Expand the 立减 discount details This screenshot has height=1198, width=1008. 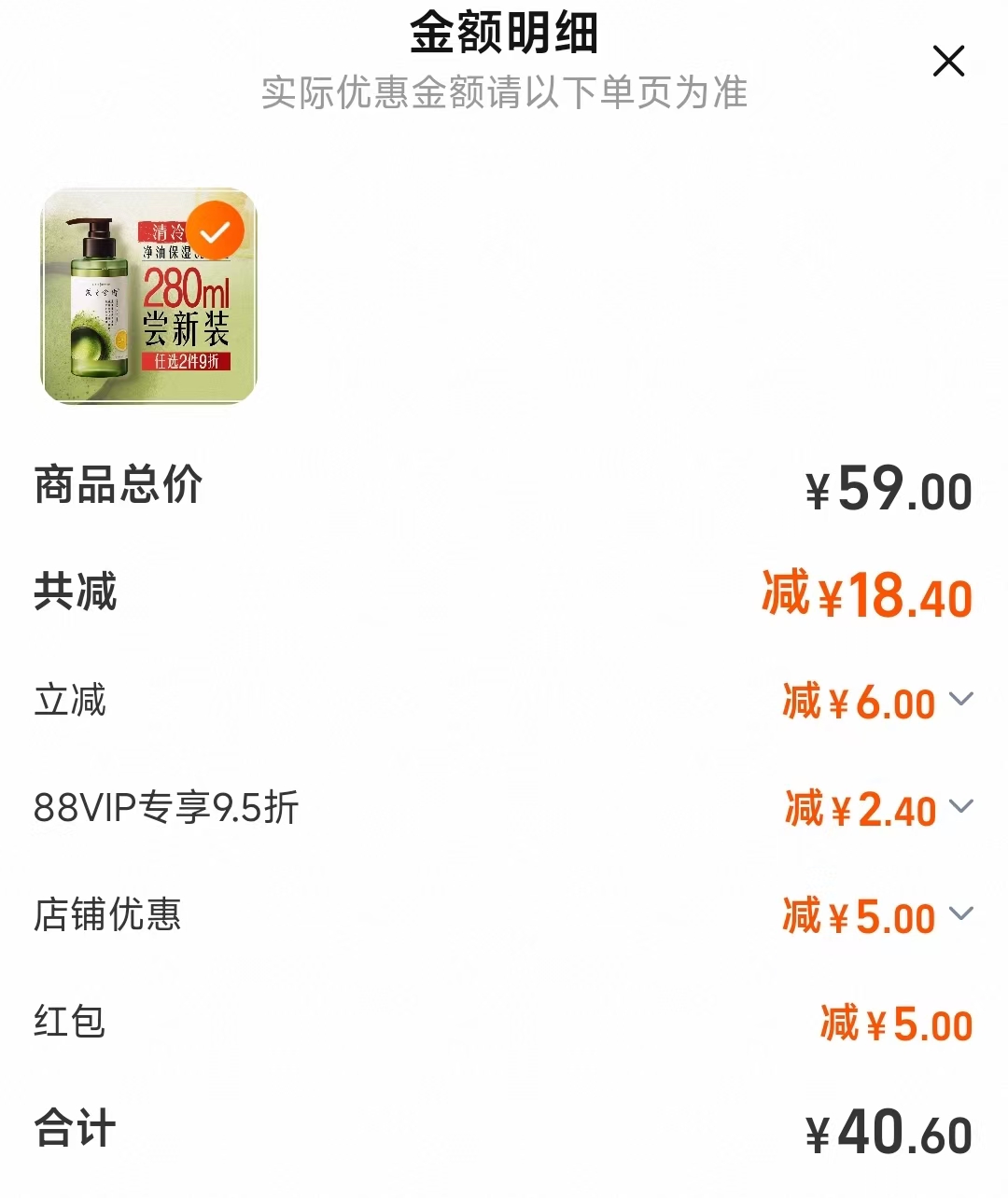956,703
